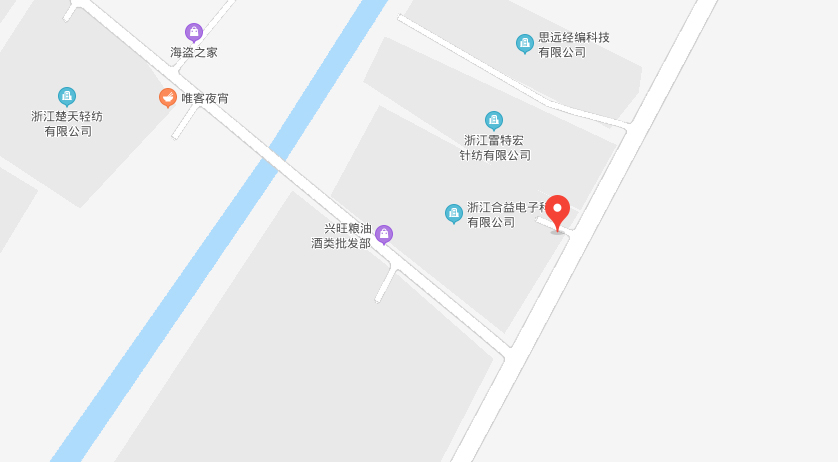The height and width of the screenshot is (462, 840).
Task: Select the 浙江楚天轻纺有限公司 marker
Action: click(x=67, y=96)
